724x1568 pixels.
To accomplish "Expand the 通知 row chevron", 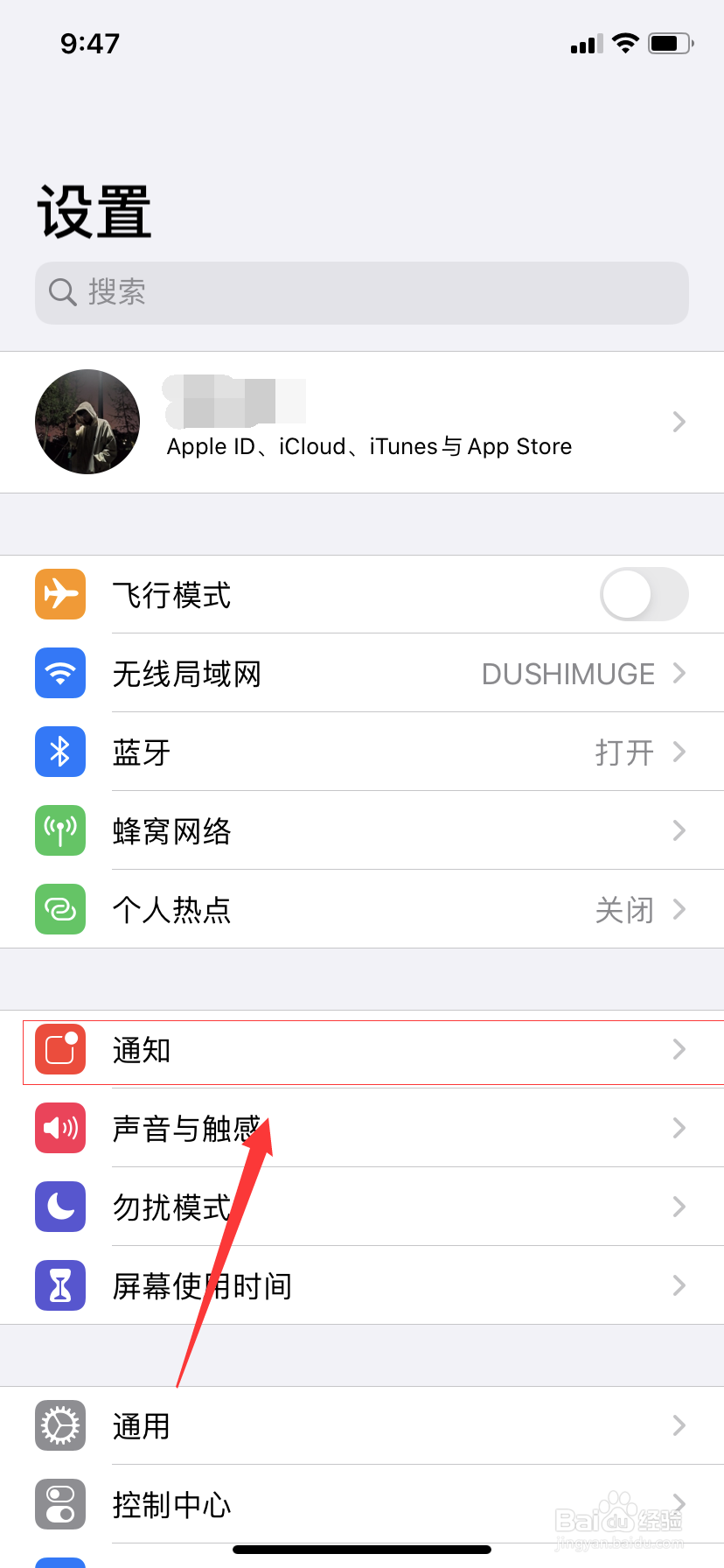I will pyautogui.click(x=679, y=1049).
